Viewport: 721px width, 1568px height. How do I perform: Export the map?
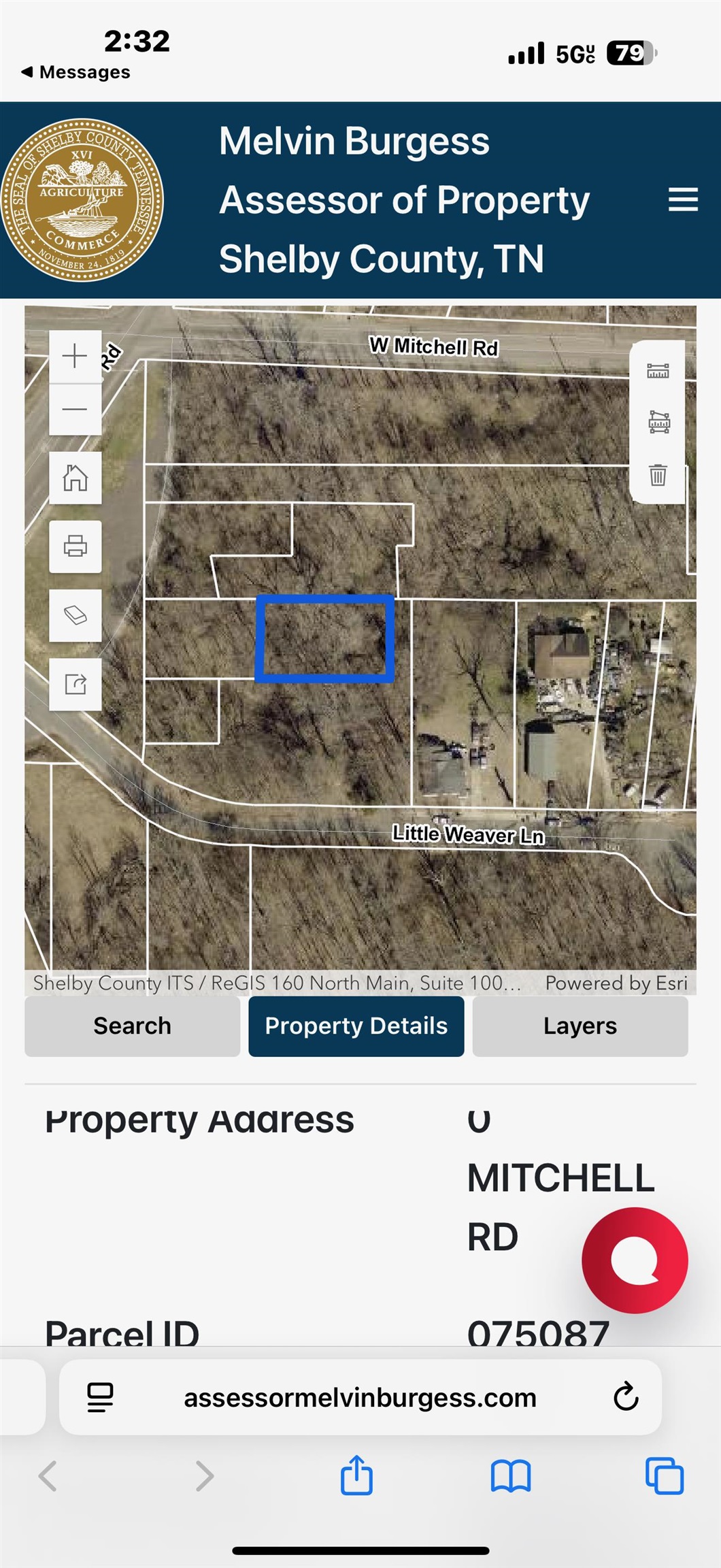(x=75, y=684)
